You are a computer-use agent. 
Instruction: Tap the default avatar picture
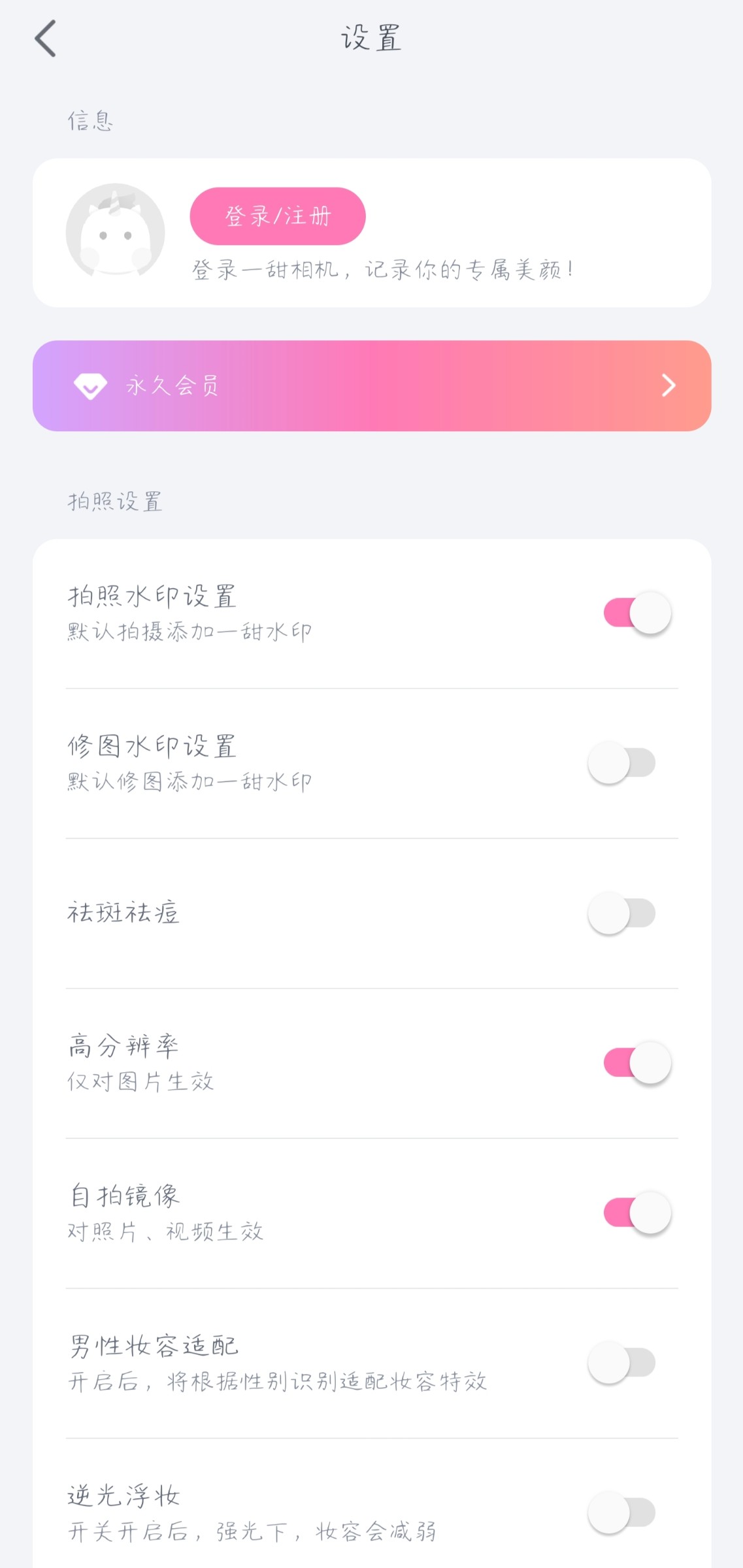click(x=116, y=232)
